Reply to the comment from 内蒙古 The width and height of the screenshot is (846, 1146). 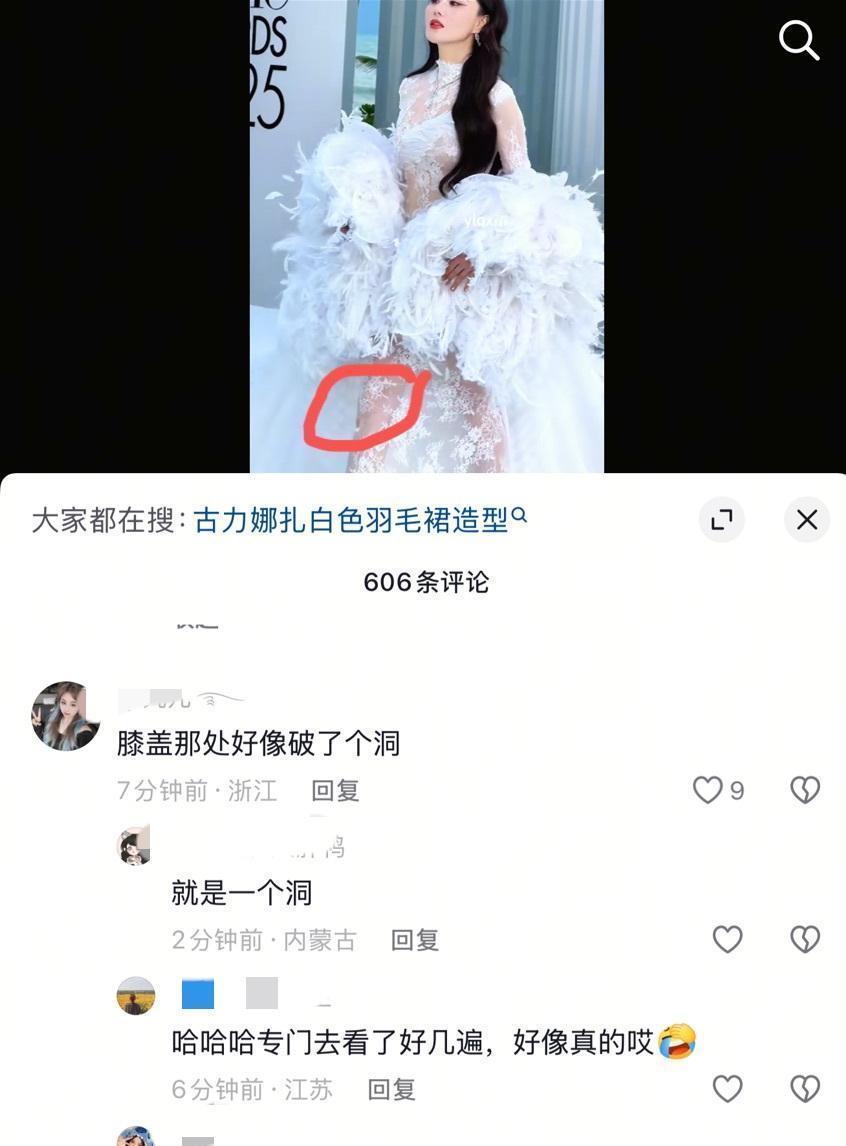415,940
